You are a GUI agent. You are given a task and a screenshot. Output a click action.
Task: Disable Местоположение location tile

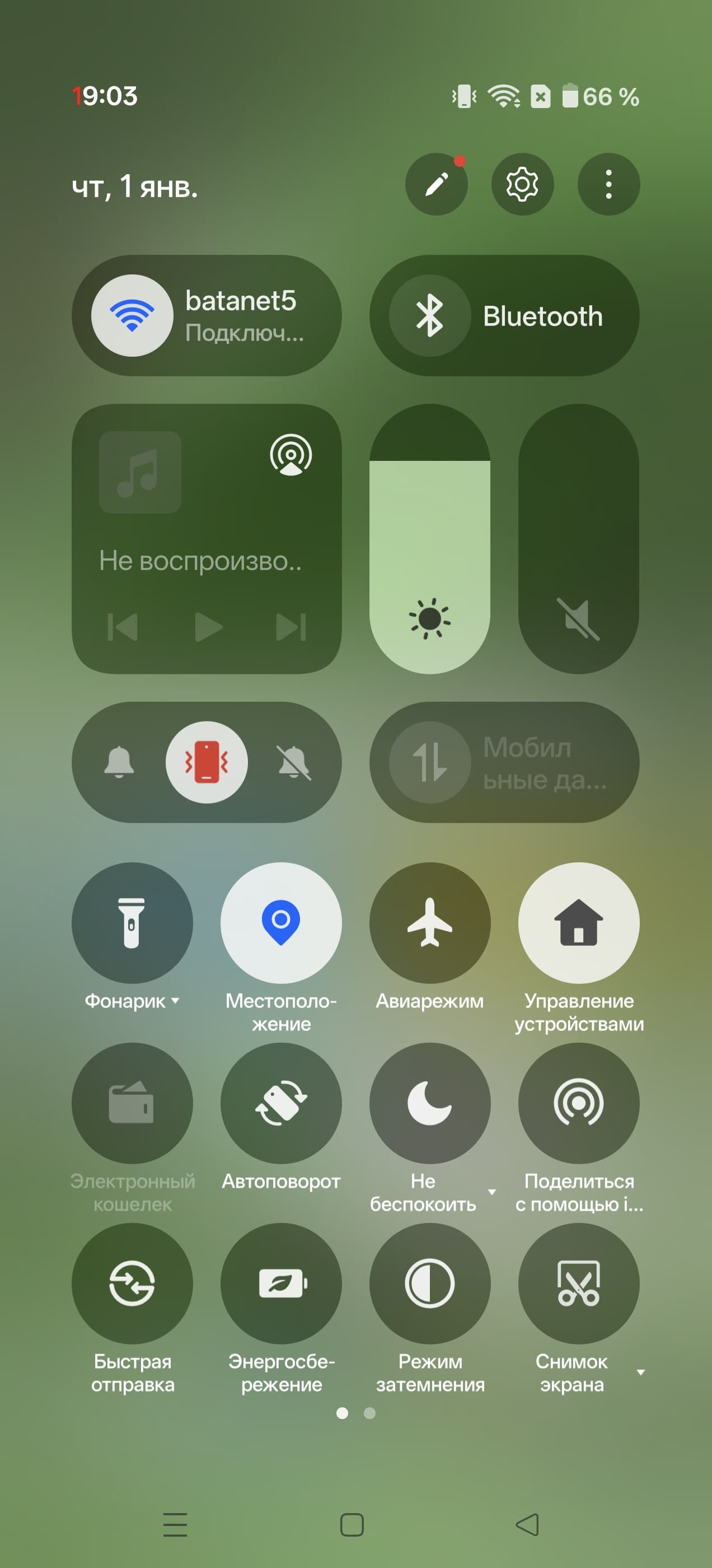point(280,922)
